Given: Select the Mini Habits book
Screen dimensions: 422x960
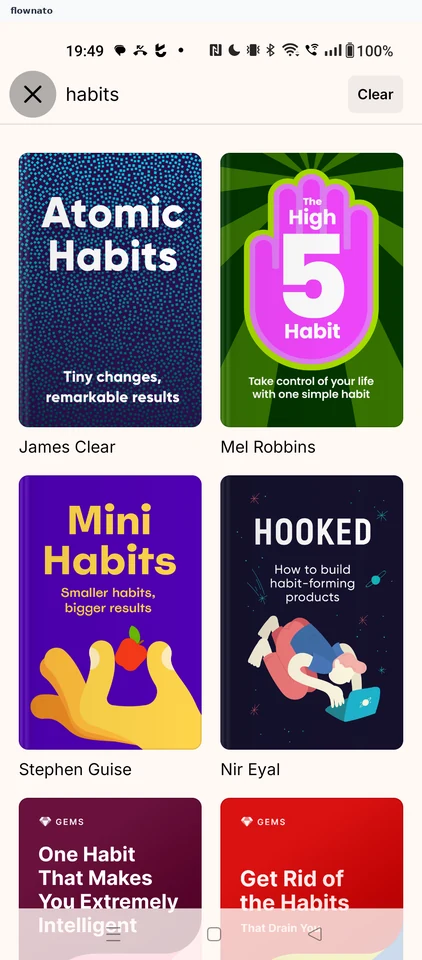Looking at the screenshot, I should (x=110, y=612).
